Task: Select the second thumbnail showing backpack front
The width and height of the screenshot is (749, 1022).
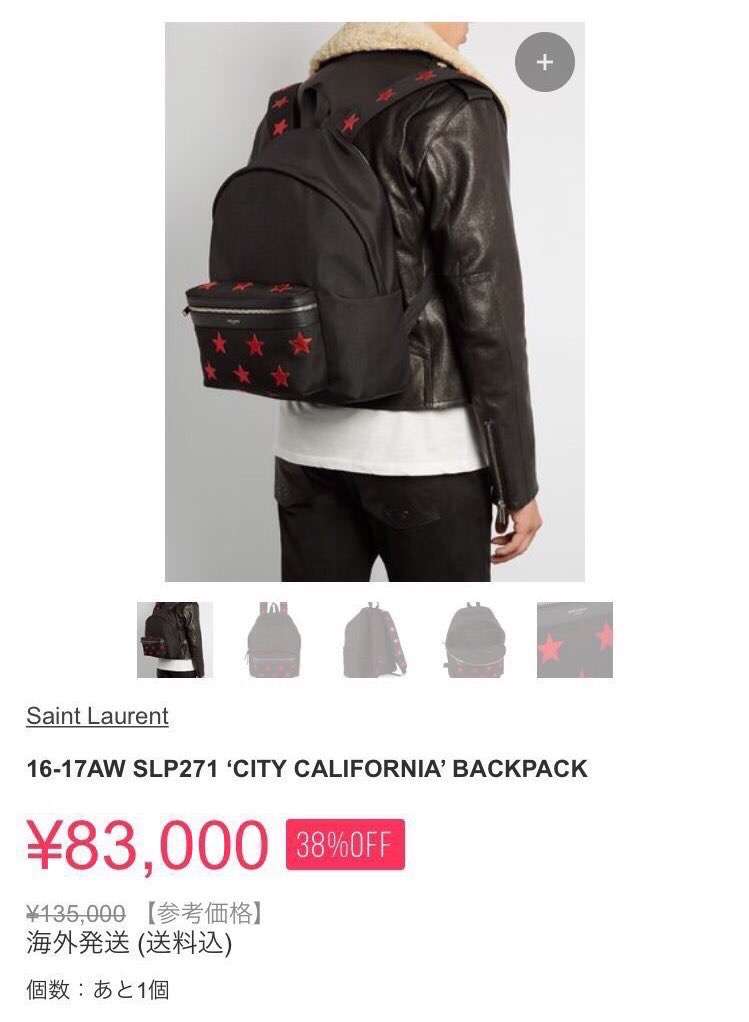Action: coord(275,640)
